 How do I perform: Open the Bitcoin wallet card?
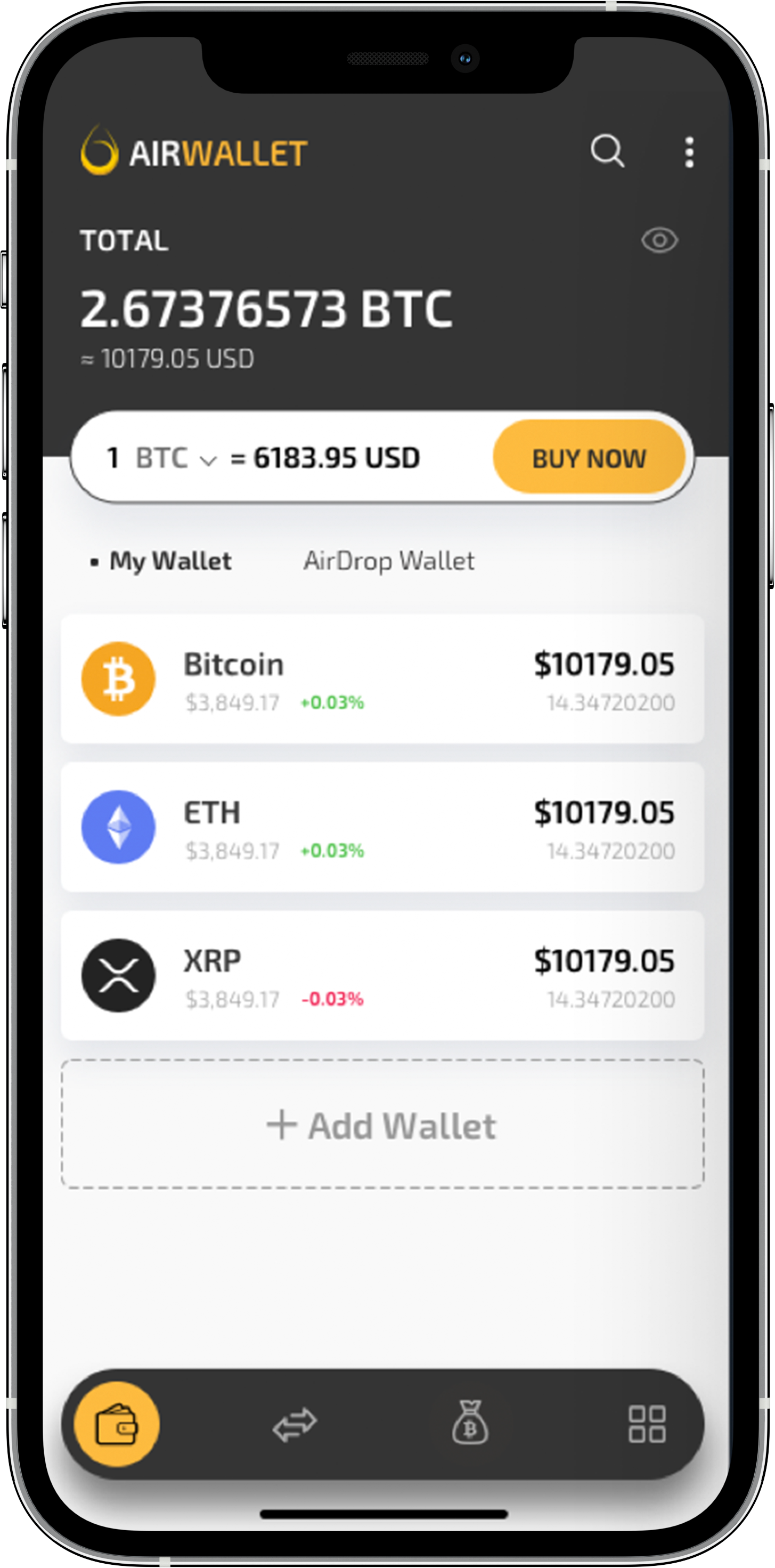382,678
